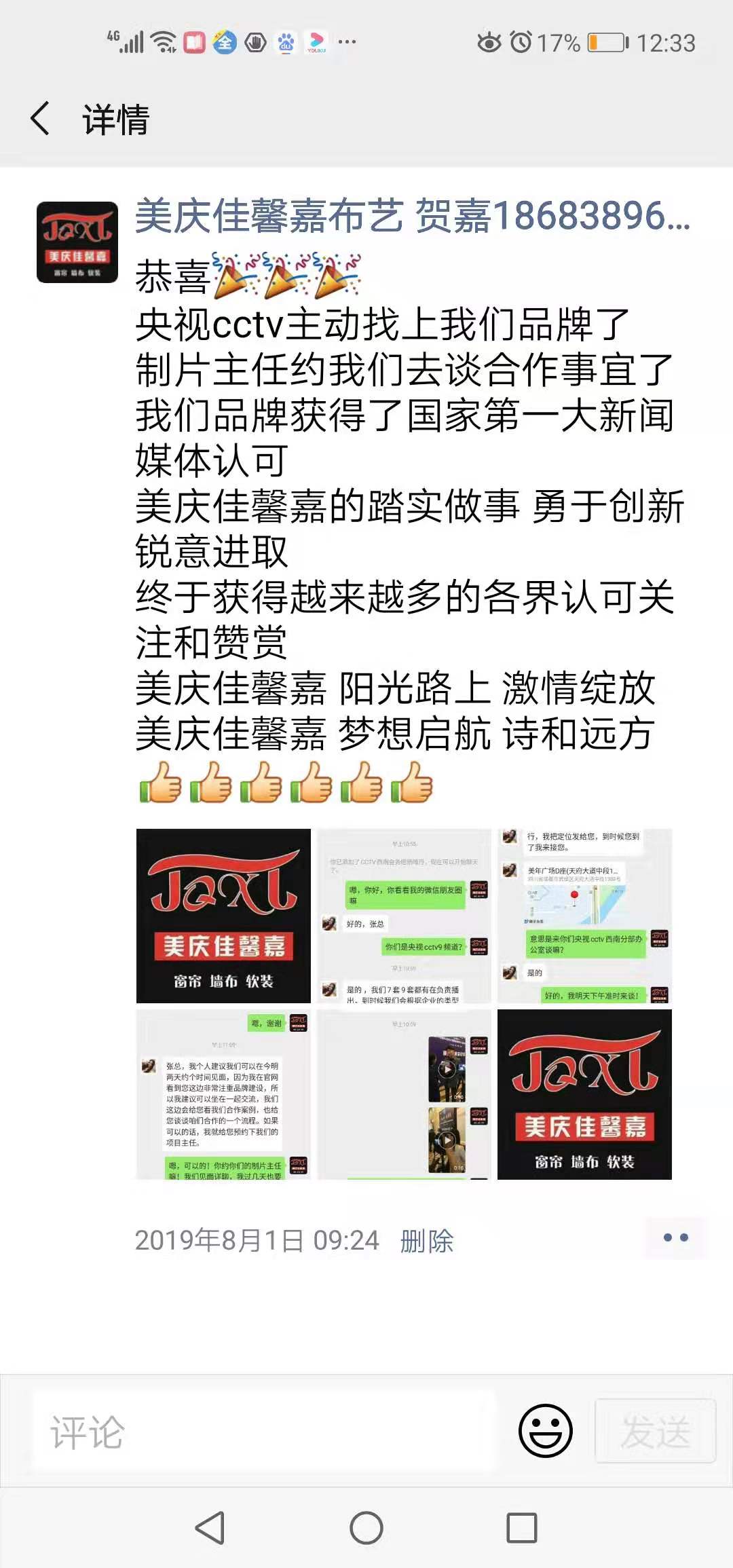Go back from the 详情 page

point(41,119)
